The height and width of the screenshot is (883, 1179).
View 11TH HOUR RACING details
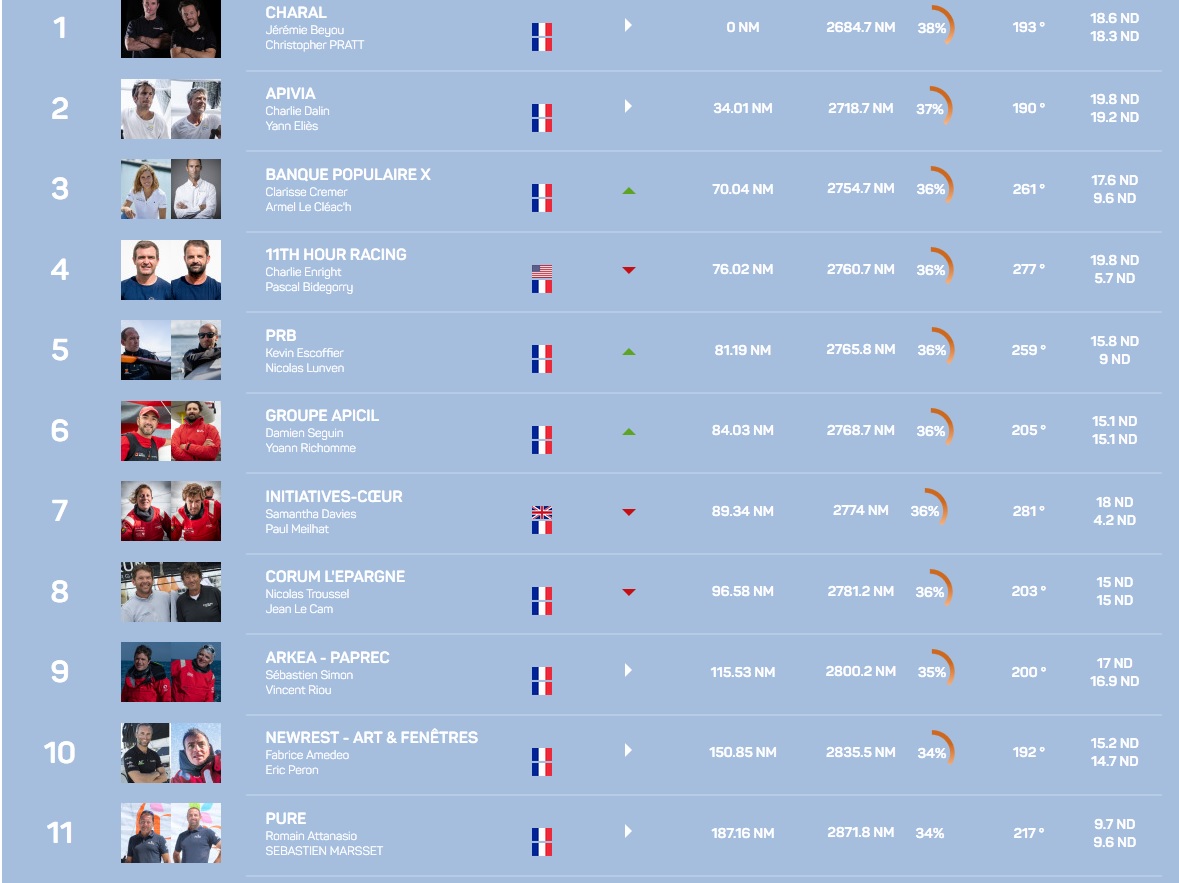(335, 254)
